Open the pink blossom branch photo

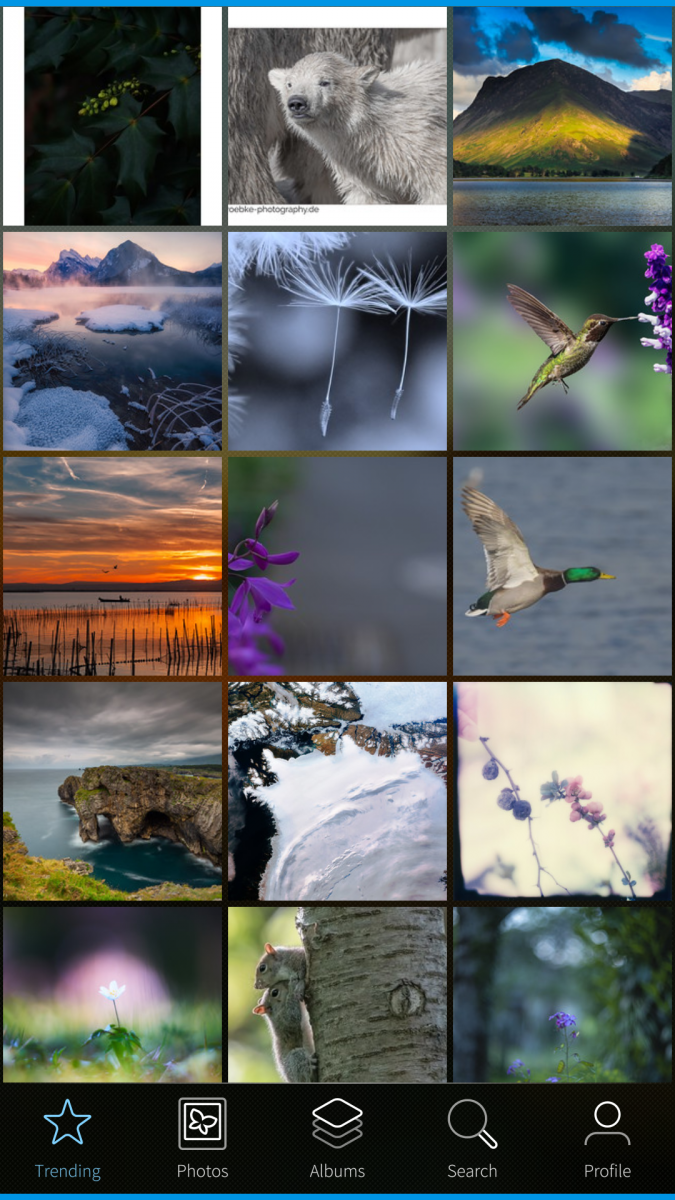coord(562,791)
